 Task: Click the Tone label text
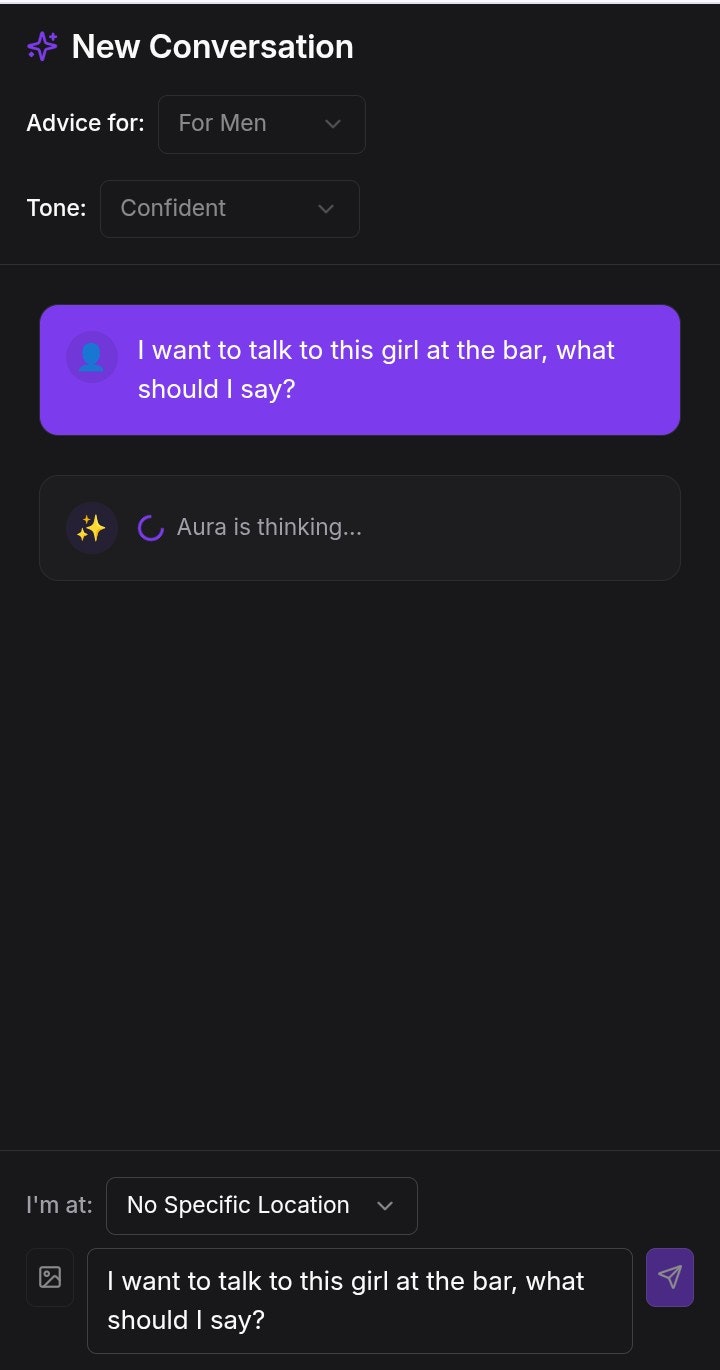(56, 208)
